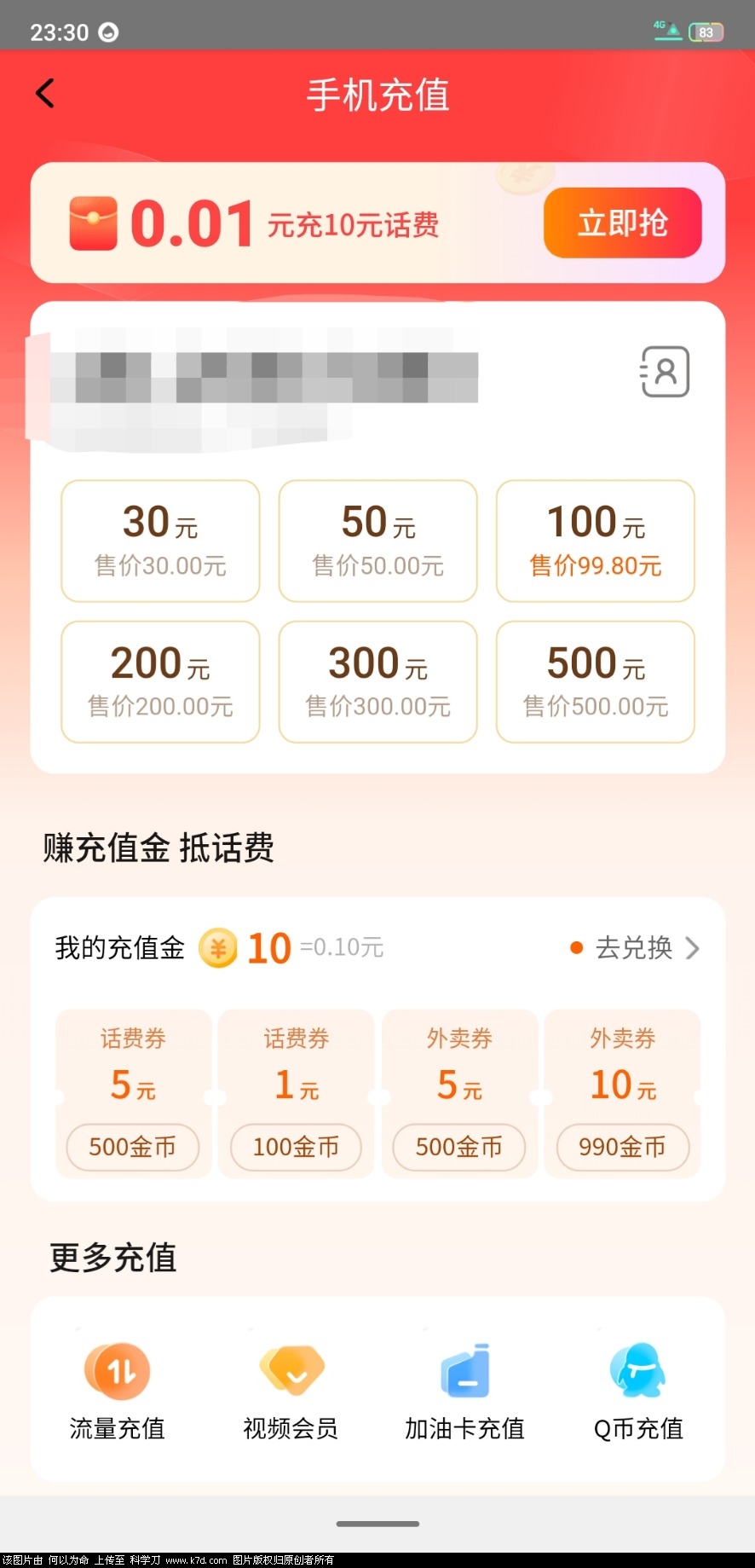
Task: Choose the 100元 recharge at 99.80元
Action: click(x=595, y=541)
